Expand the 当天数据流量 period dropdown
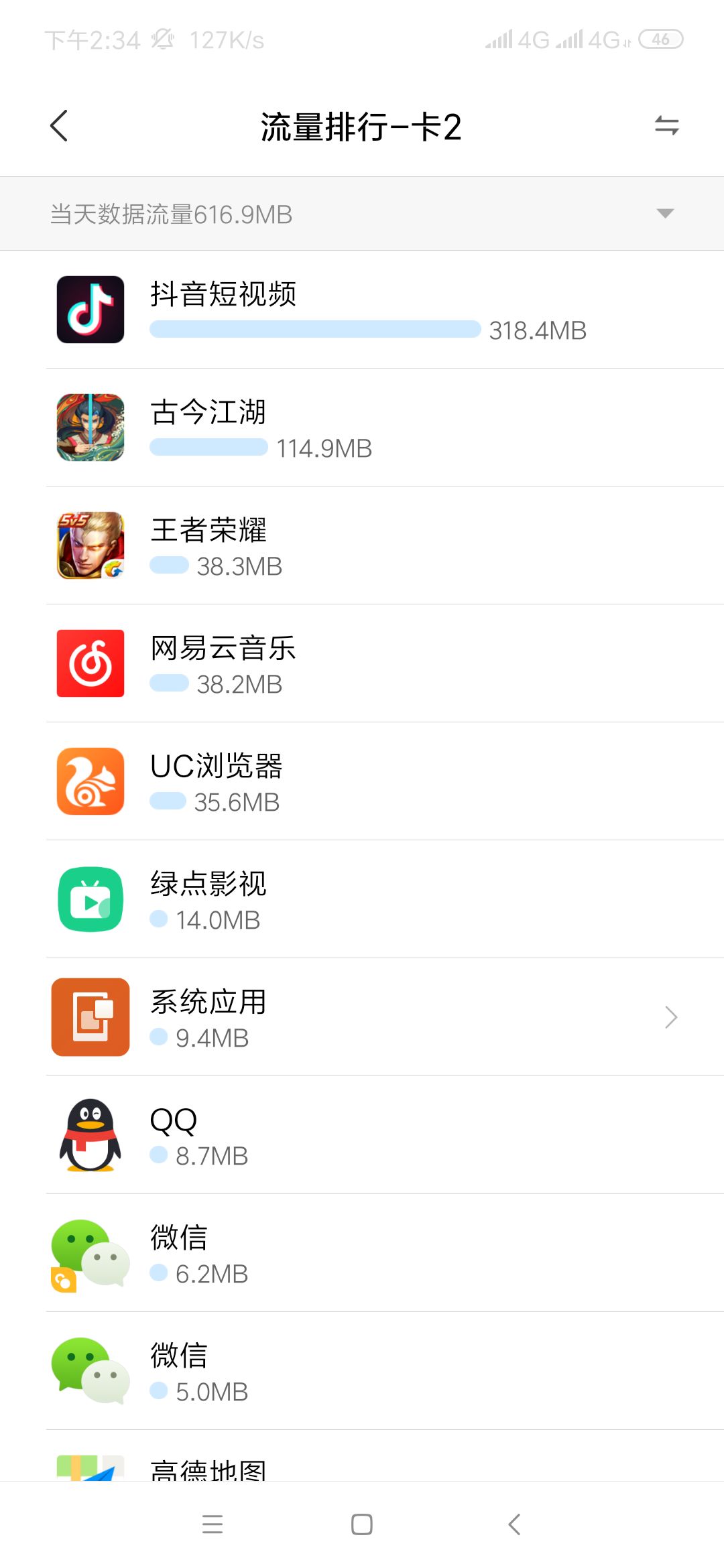 [664, 214]
